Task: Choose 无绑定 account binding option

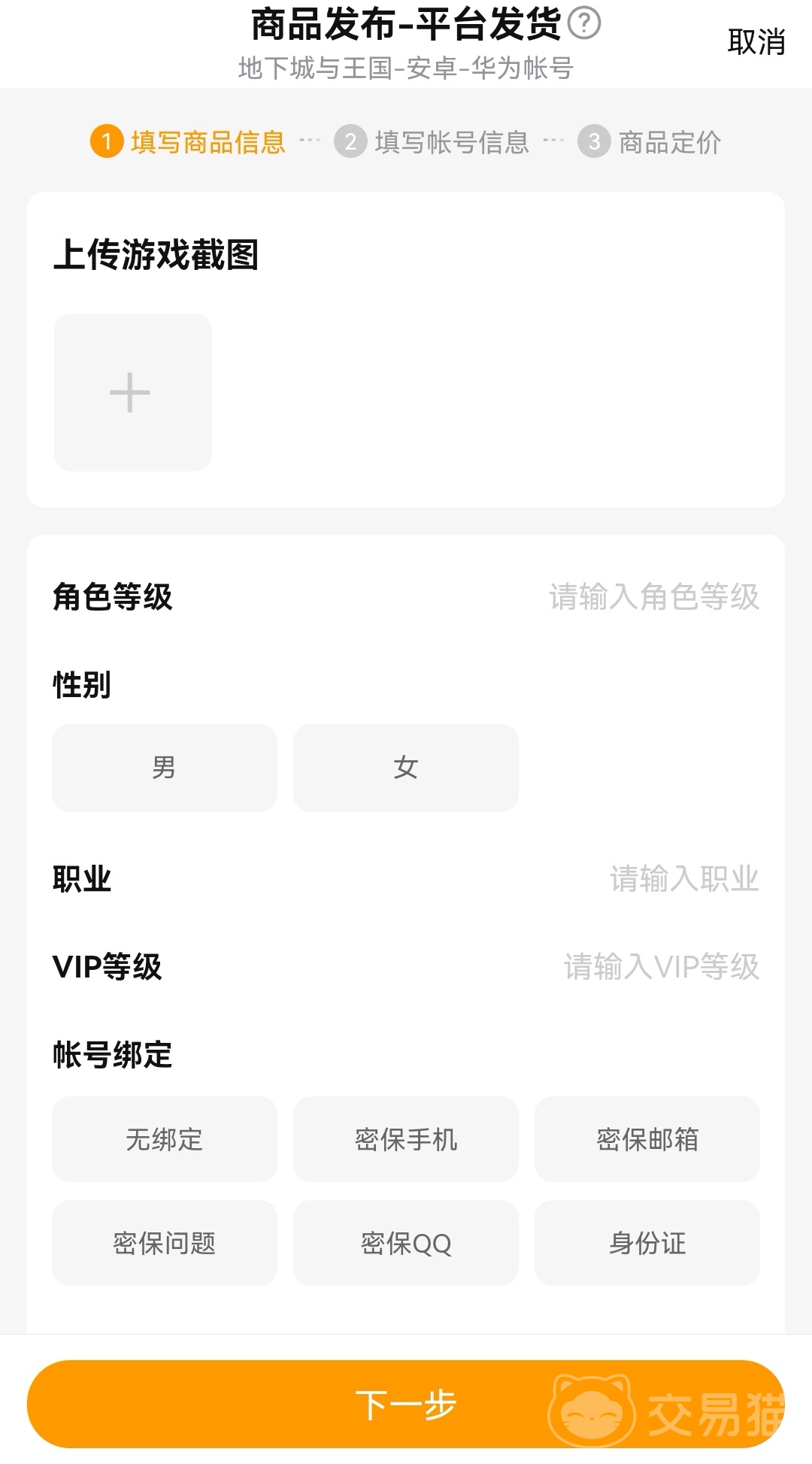Action: (x=164, y=1139)
